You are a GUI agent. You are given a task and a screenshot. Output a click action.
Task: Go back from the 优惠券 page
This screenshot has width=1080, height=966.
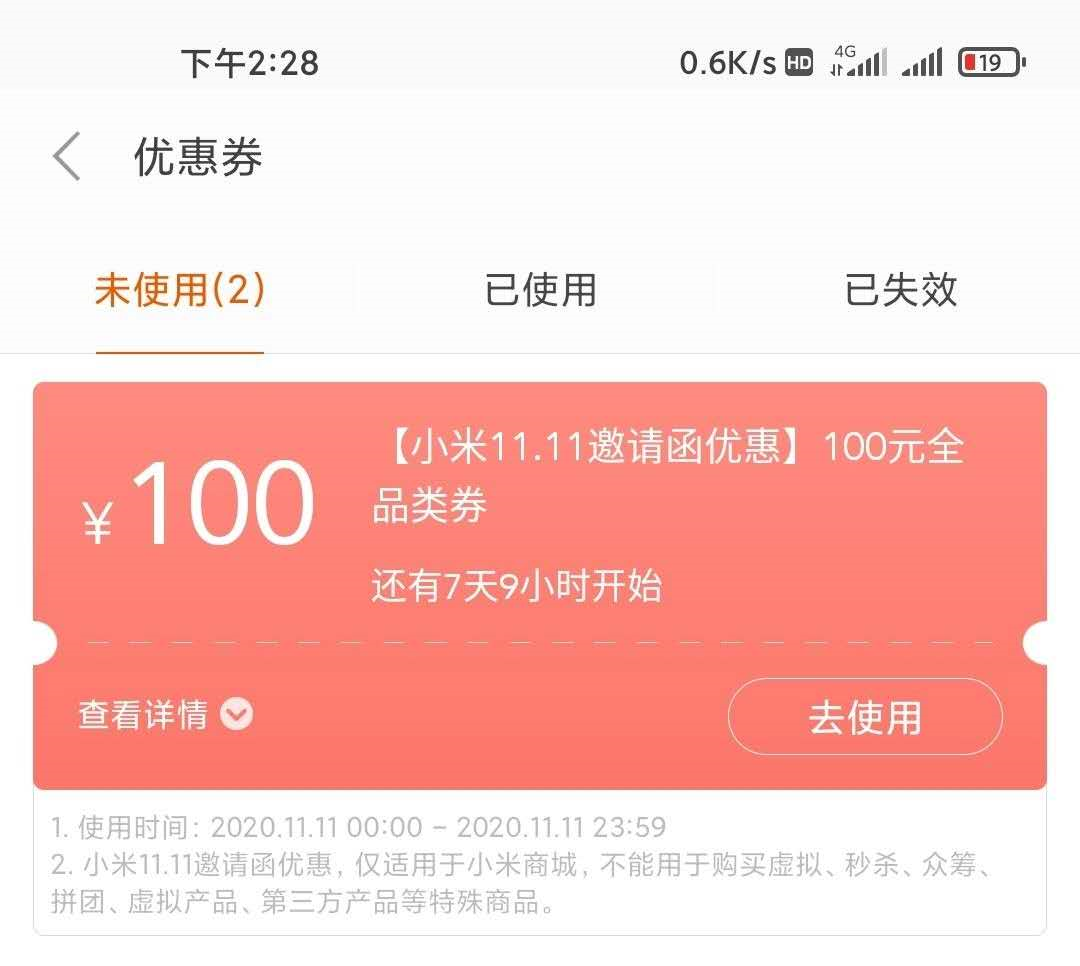(x=67, y=157)
